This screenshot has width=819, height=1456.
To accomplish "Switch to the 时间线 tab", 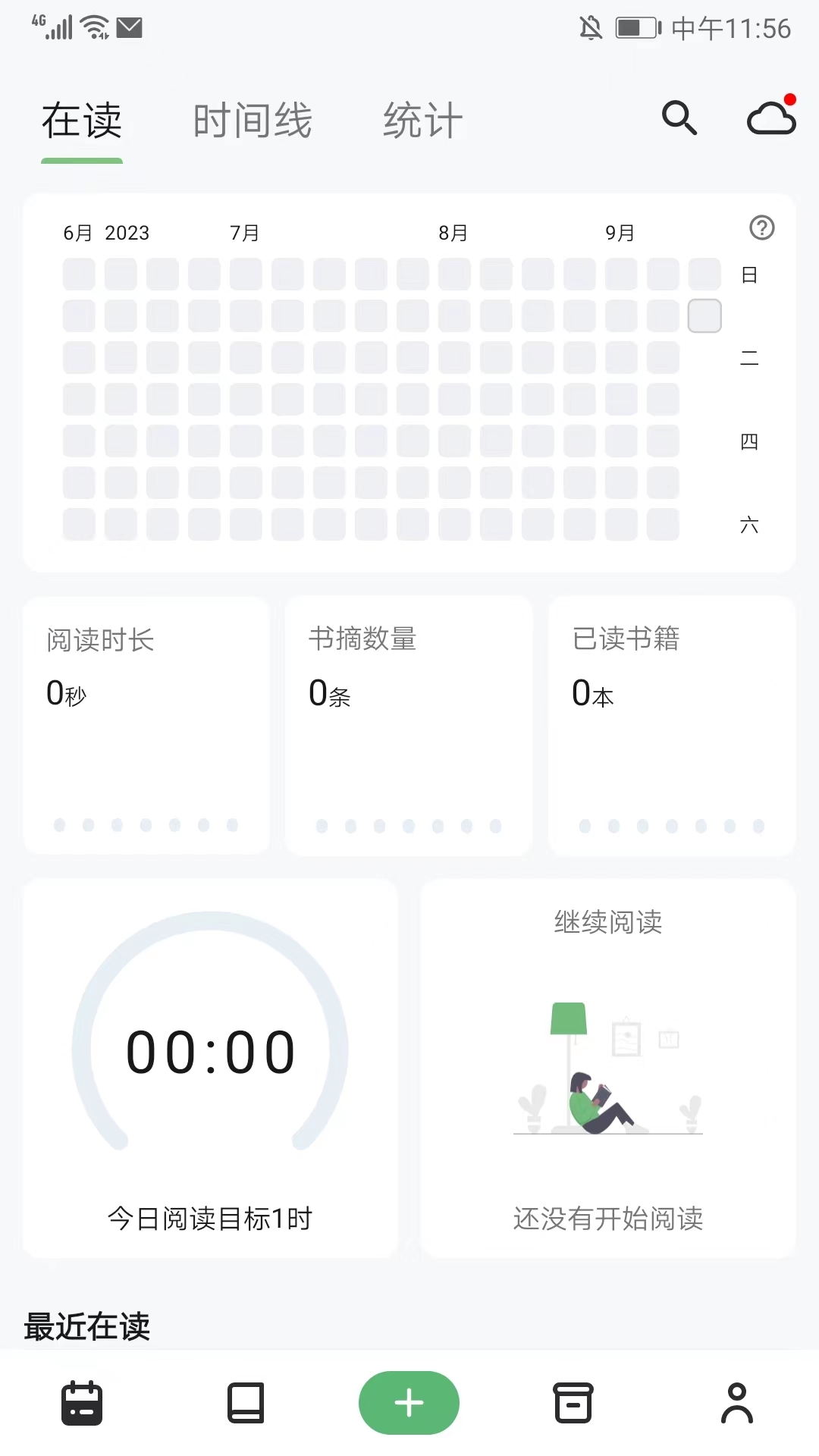I will (253, 120).
